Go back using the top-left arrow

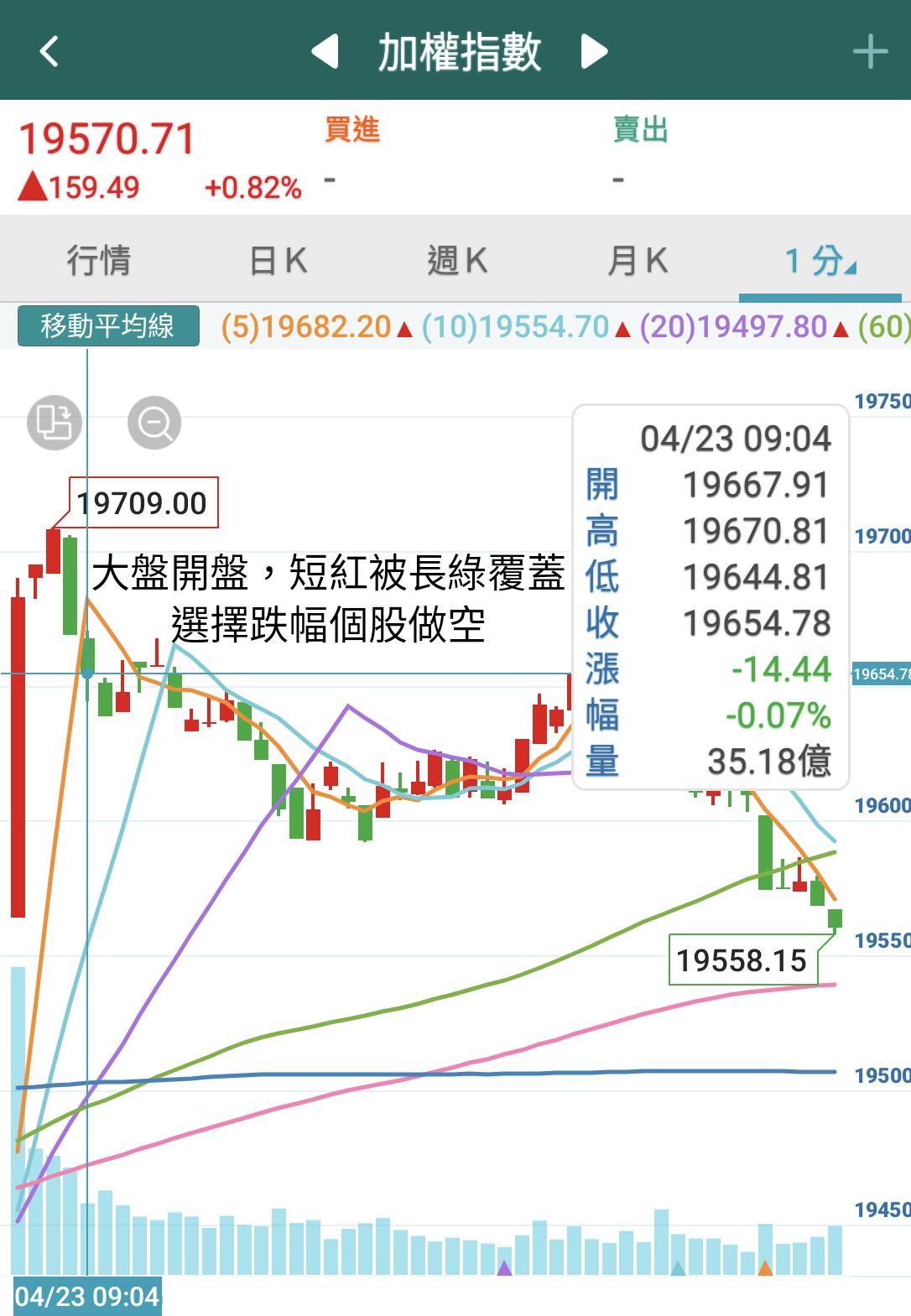click(49, 51)
